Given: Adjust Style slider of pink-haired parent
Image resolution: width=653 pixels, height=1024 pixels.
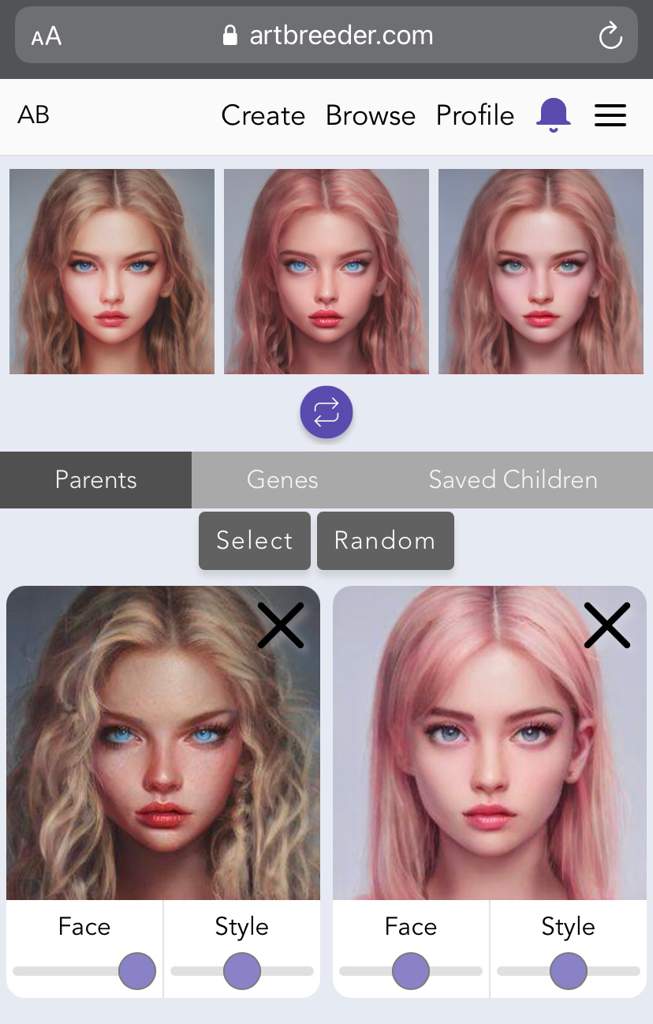Looking at the screenshot, I should tap(568, 971).
